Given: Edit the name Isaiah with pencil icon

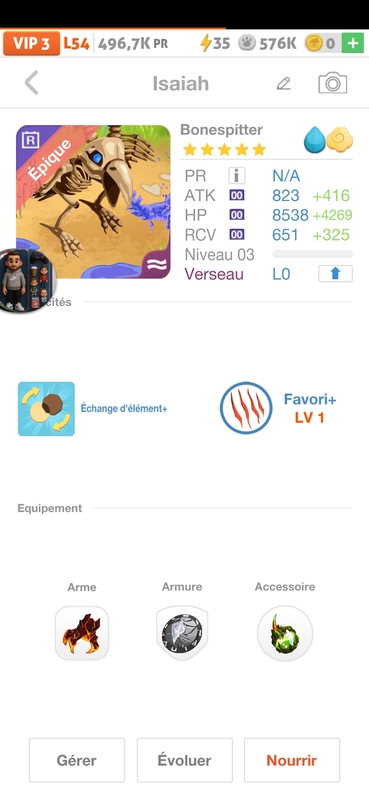Looking at the screenshot, I should 283,84.
